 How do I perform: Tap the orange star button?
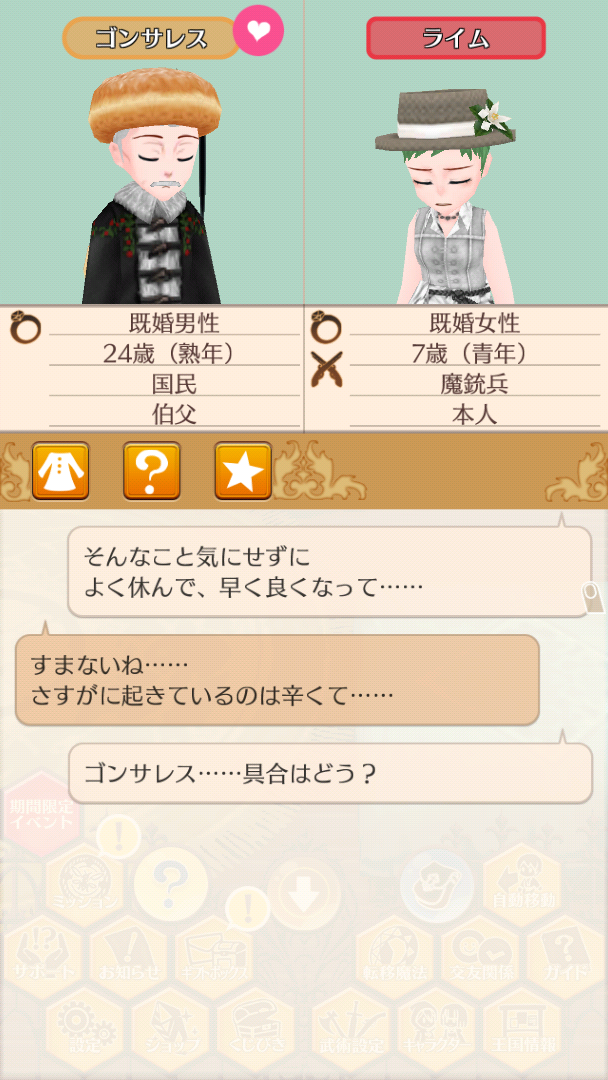pos(243,470)
